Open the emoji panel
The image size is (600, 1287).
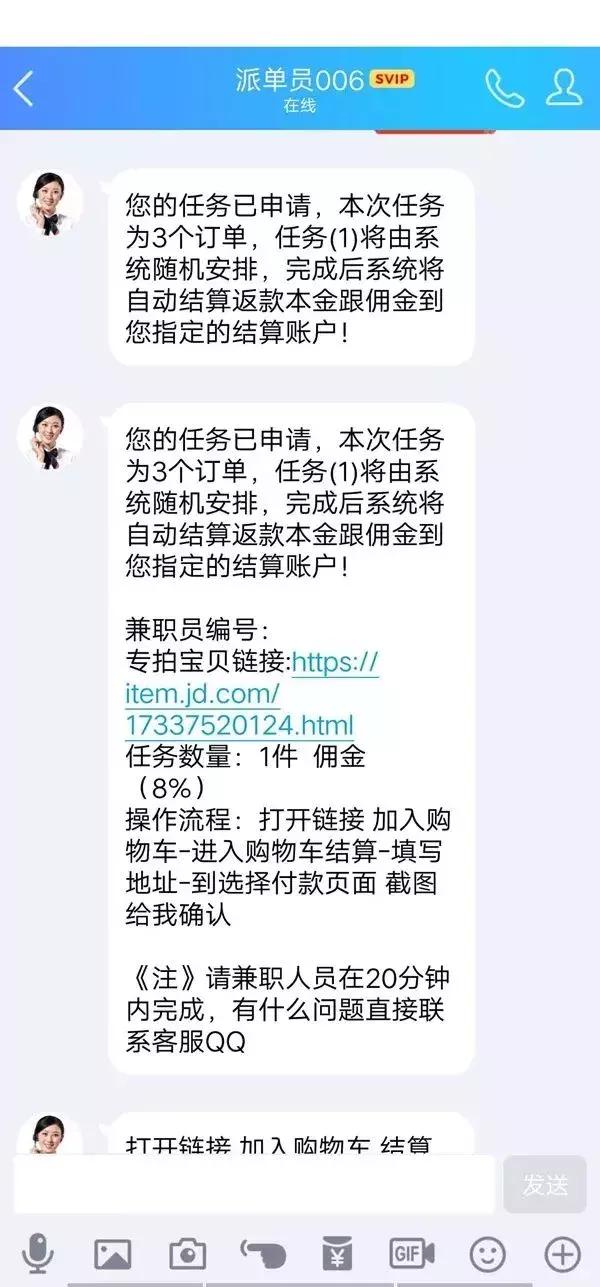click(x=488, y=1253)
